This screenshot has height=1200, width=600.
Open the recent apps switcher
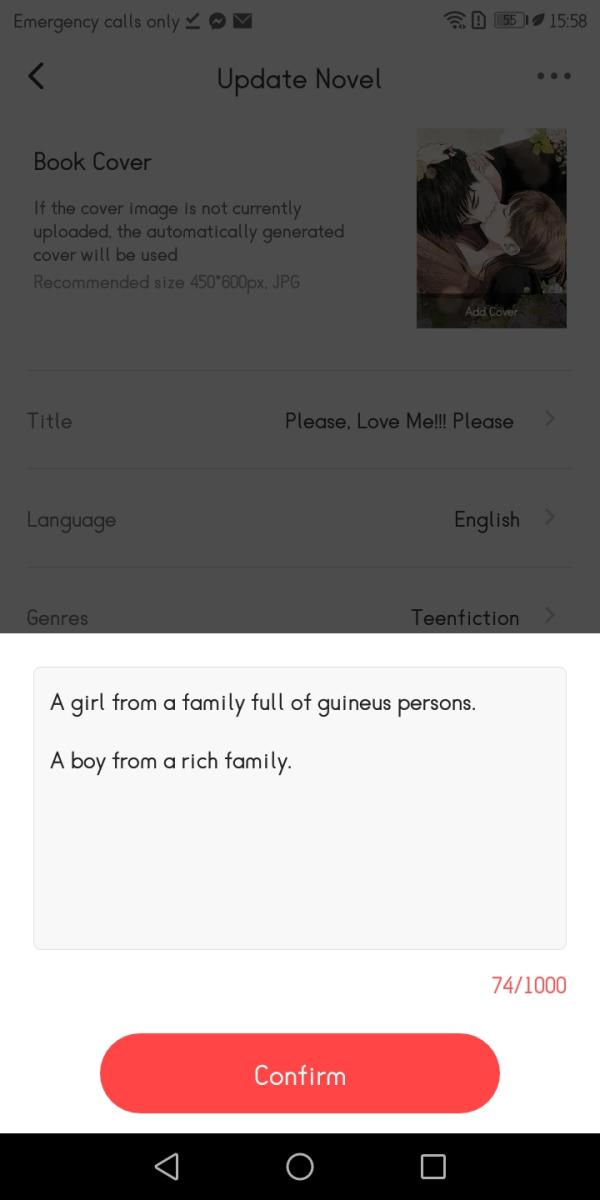click(x=433, y=1166)
